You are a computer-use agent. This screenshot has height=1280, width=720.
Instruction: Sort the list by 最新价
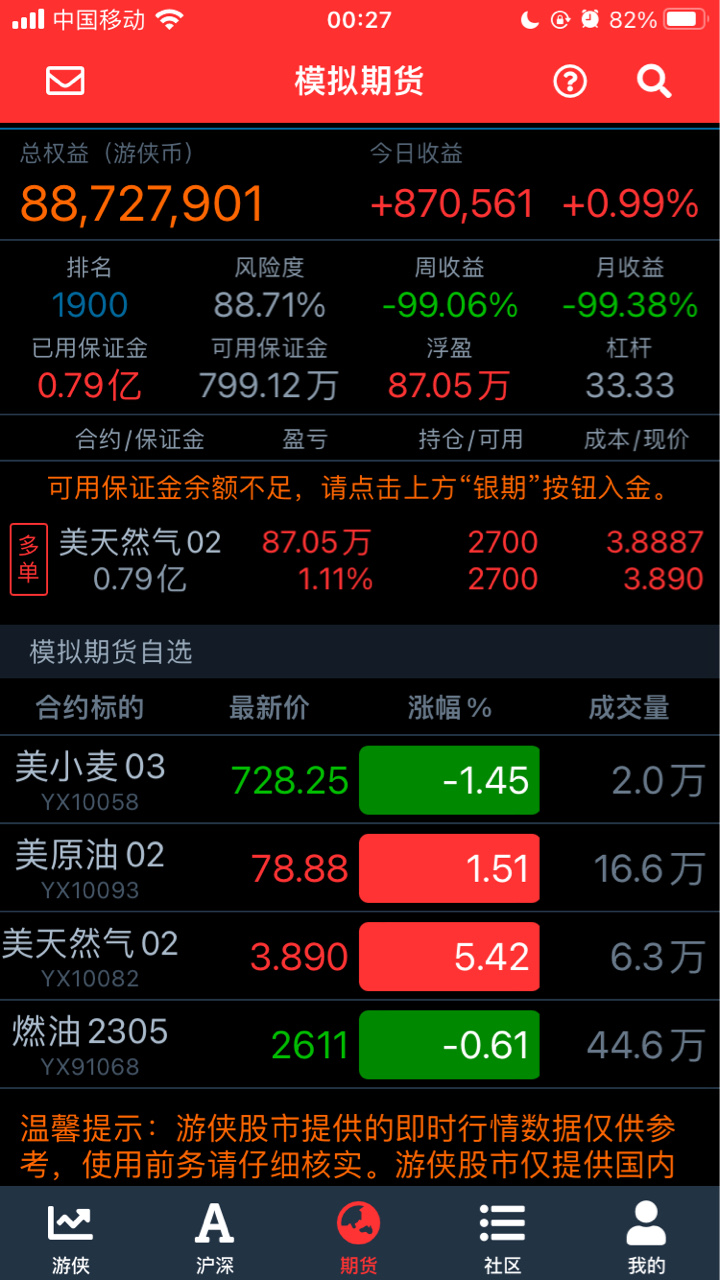click(269, 708)
